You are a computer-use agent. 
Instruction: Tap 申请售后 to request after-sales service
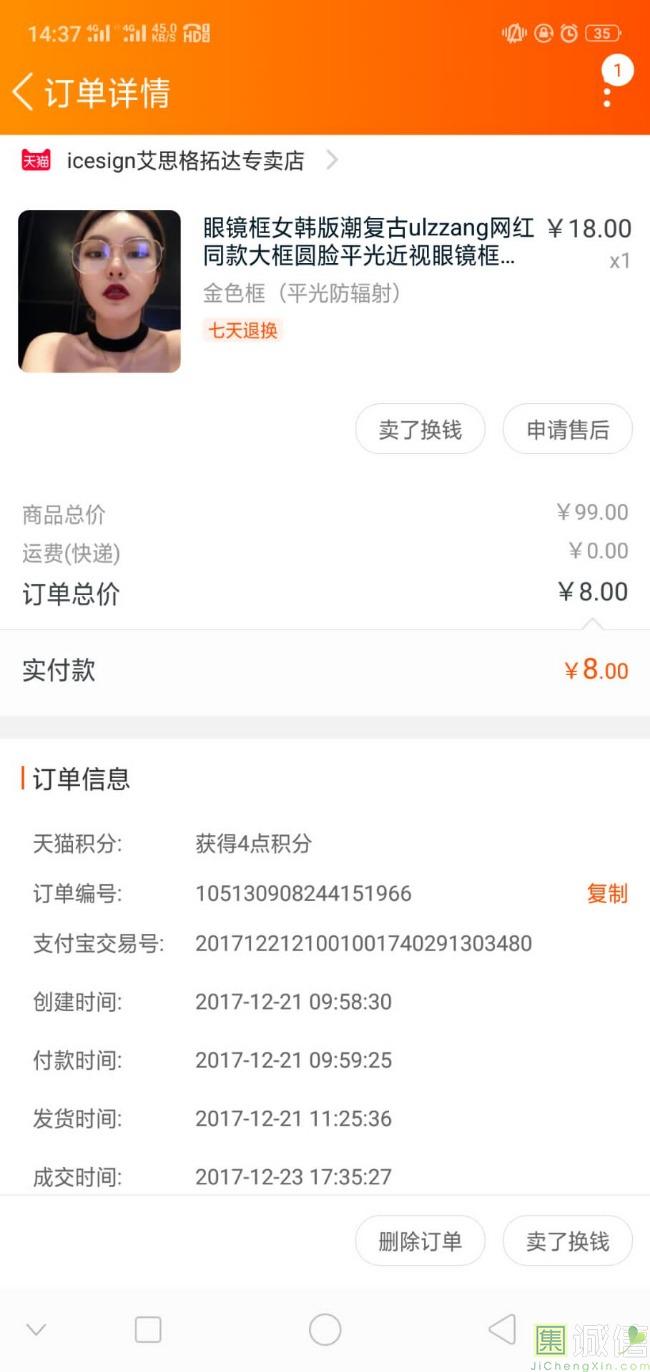tap(567, 430)
